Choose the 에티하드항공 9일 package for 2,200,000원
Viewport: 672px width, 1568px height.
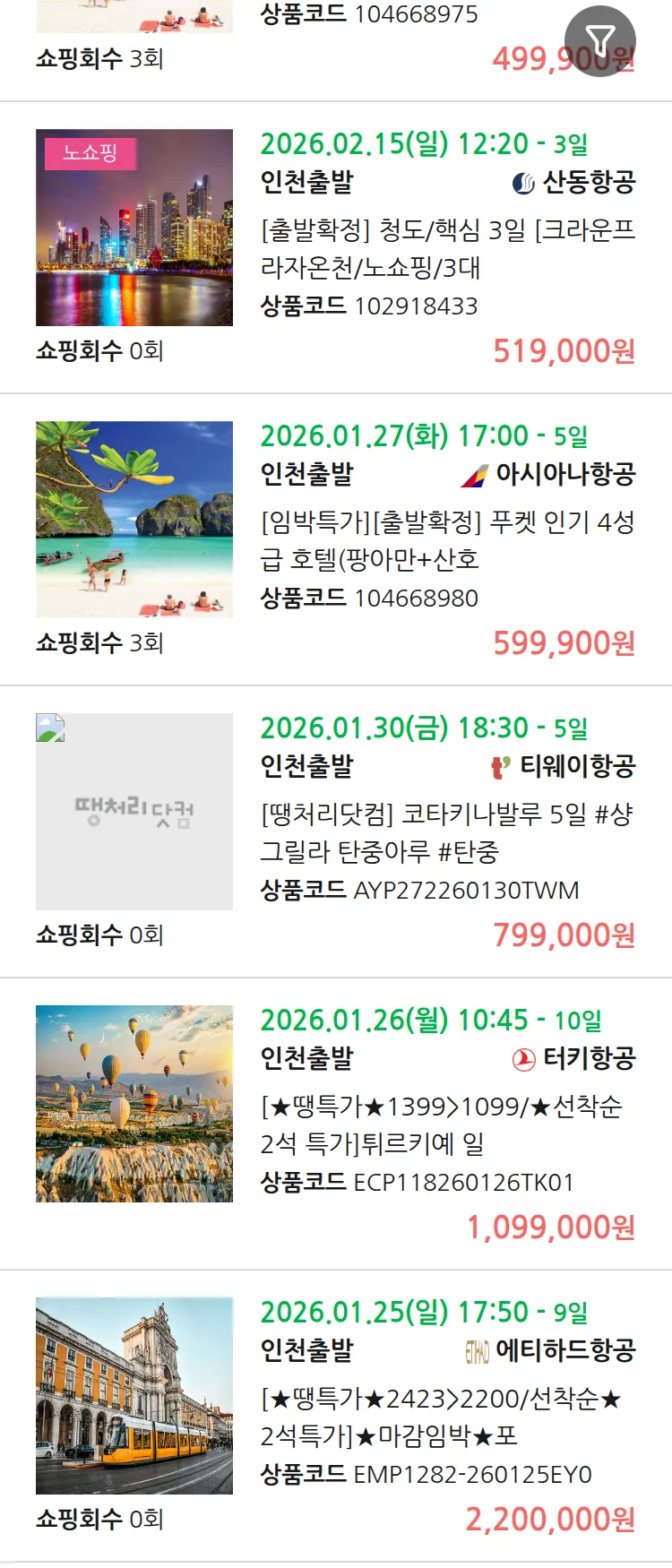pyautogui.click(x=447, y=1417)
